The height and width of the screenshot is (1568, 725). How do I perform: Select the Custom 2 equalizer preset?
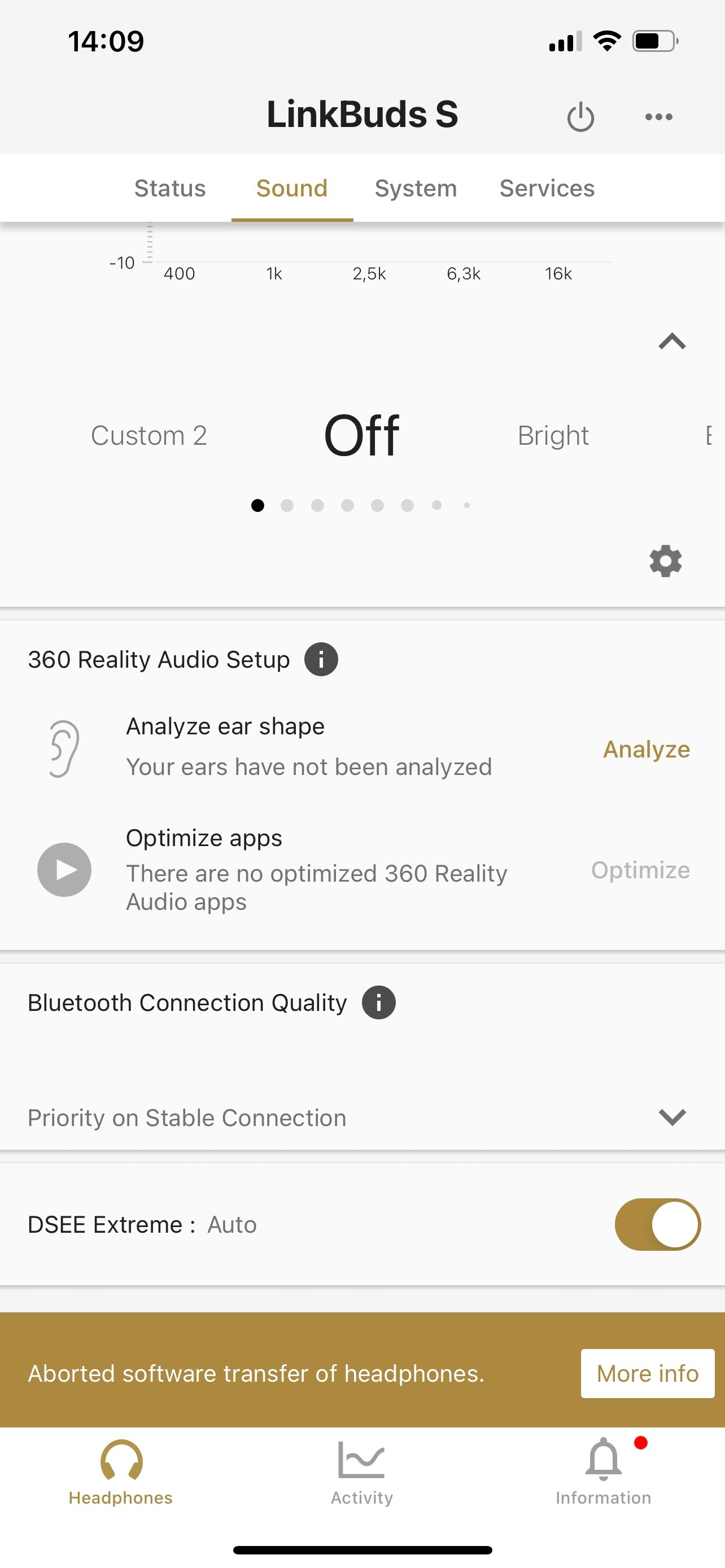tap(149, 436)
